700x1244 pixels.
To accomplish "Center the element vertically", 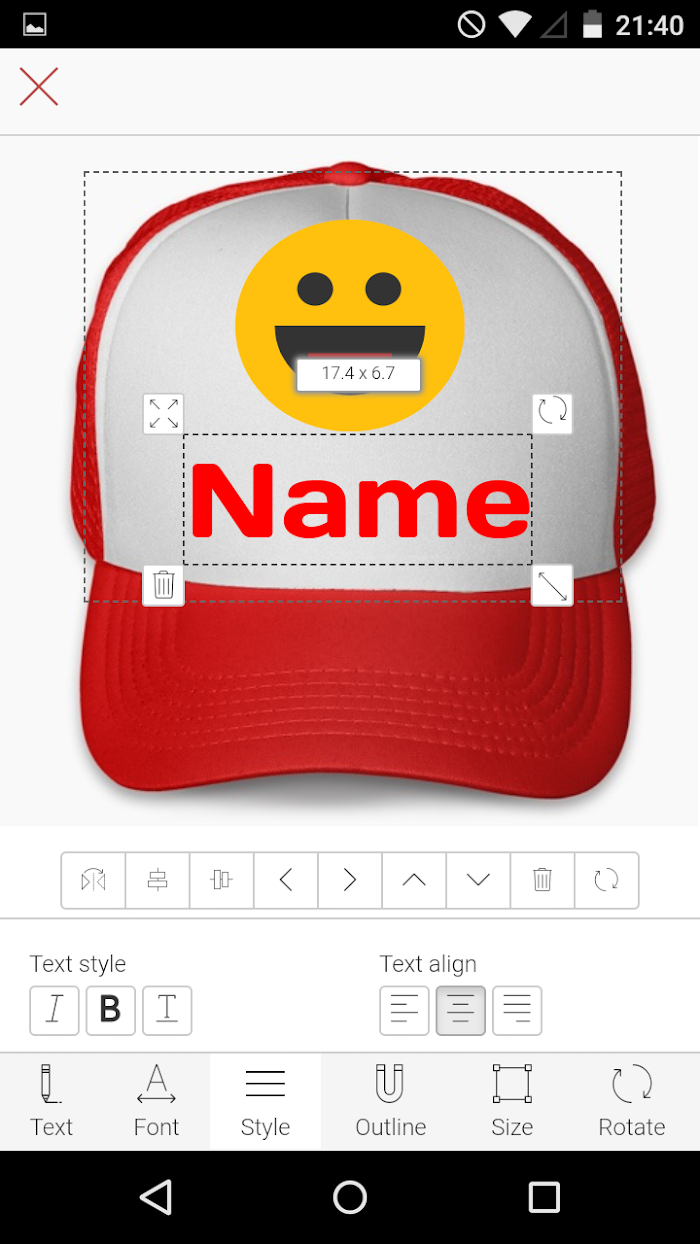I will 222,880.
